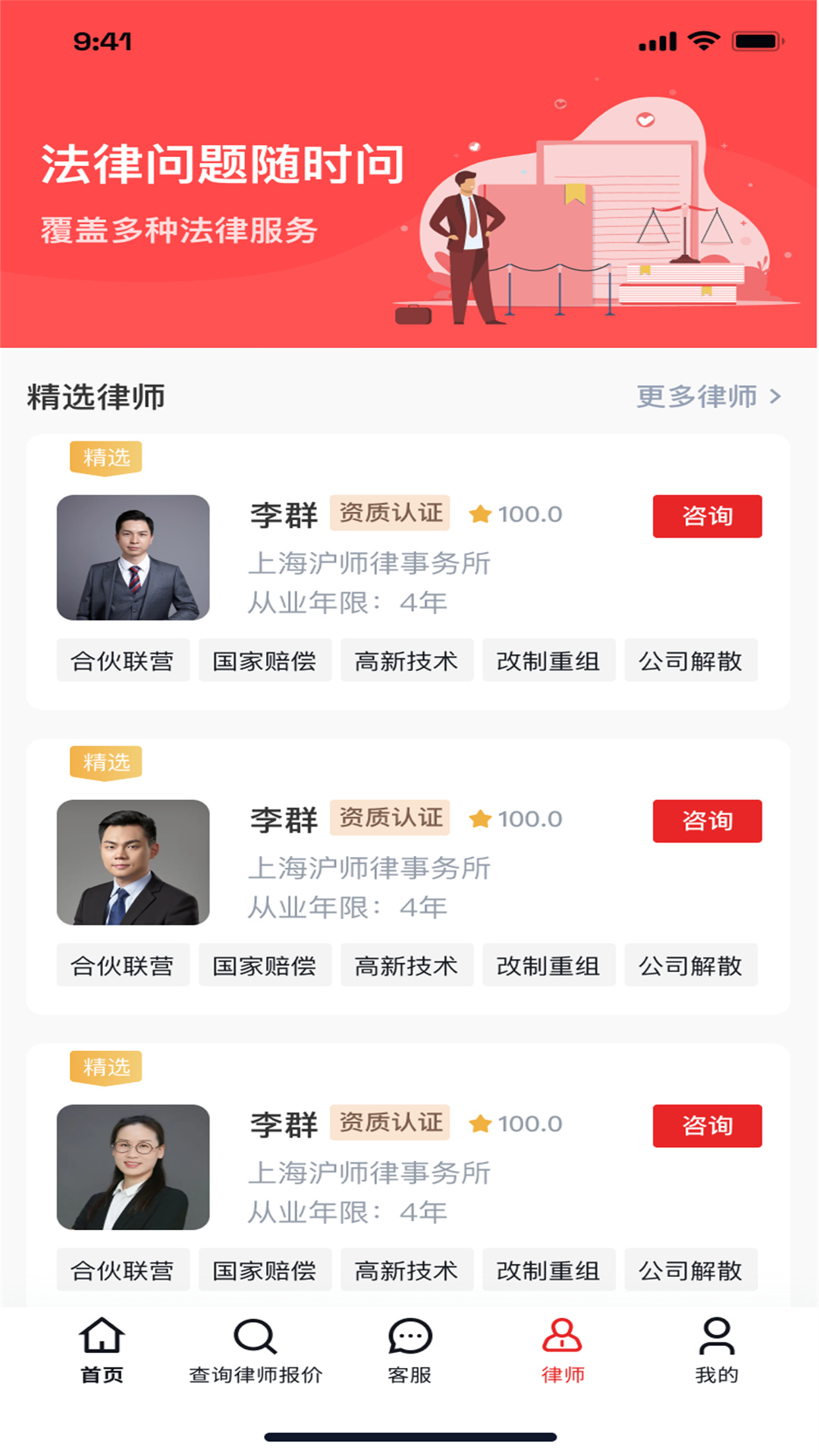Click the 合伙联营 tag on first card

coord(124,661)
